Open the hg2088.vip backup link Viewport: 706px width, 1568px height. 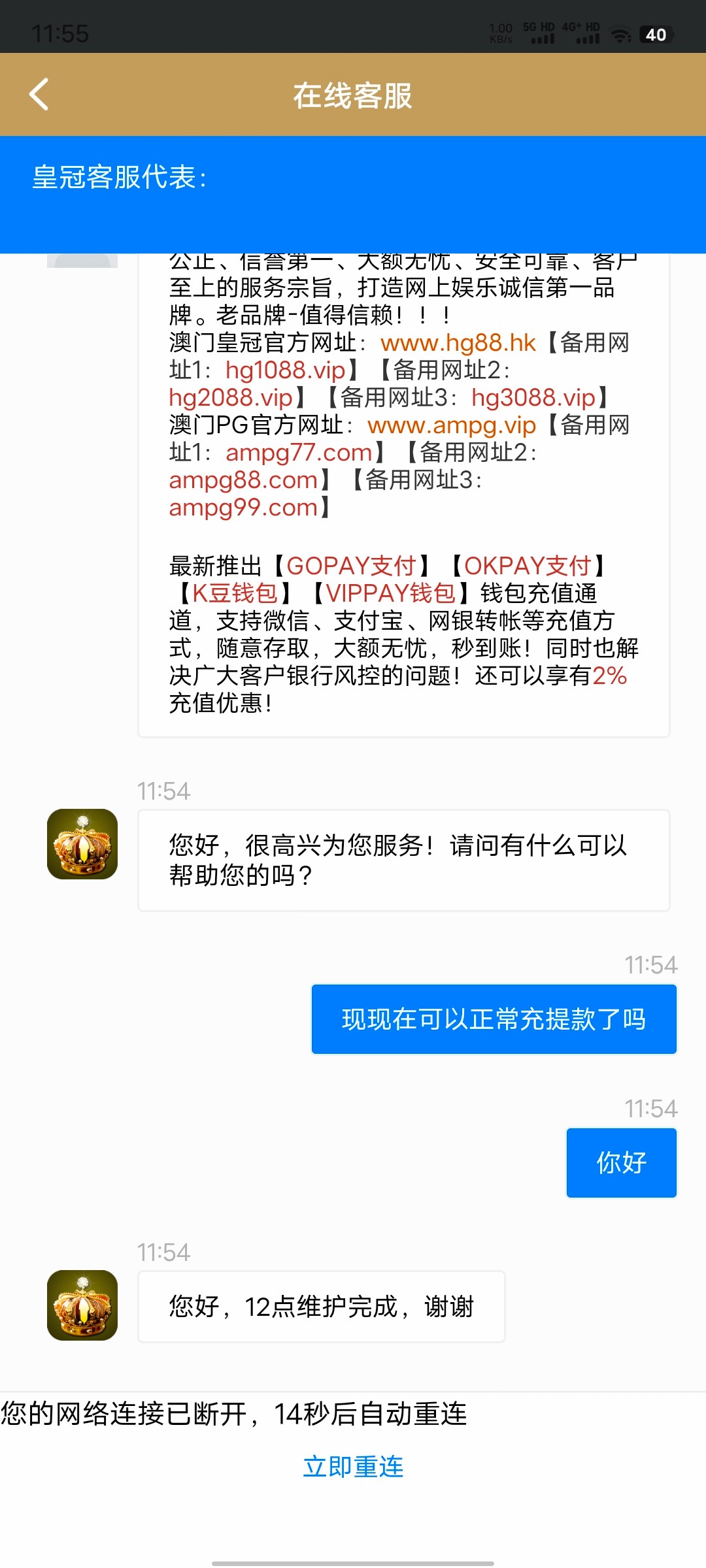[230, 398]
